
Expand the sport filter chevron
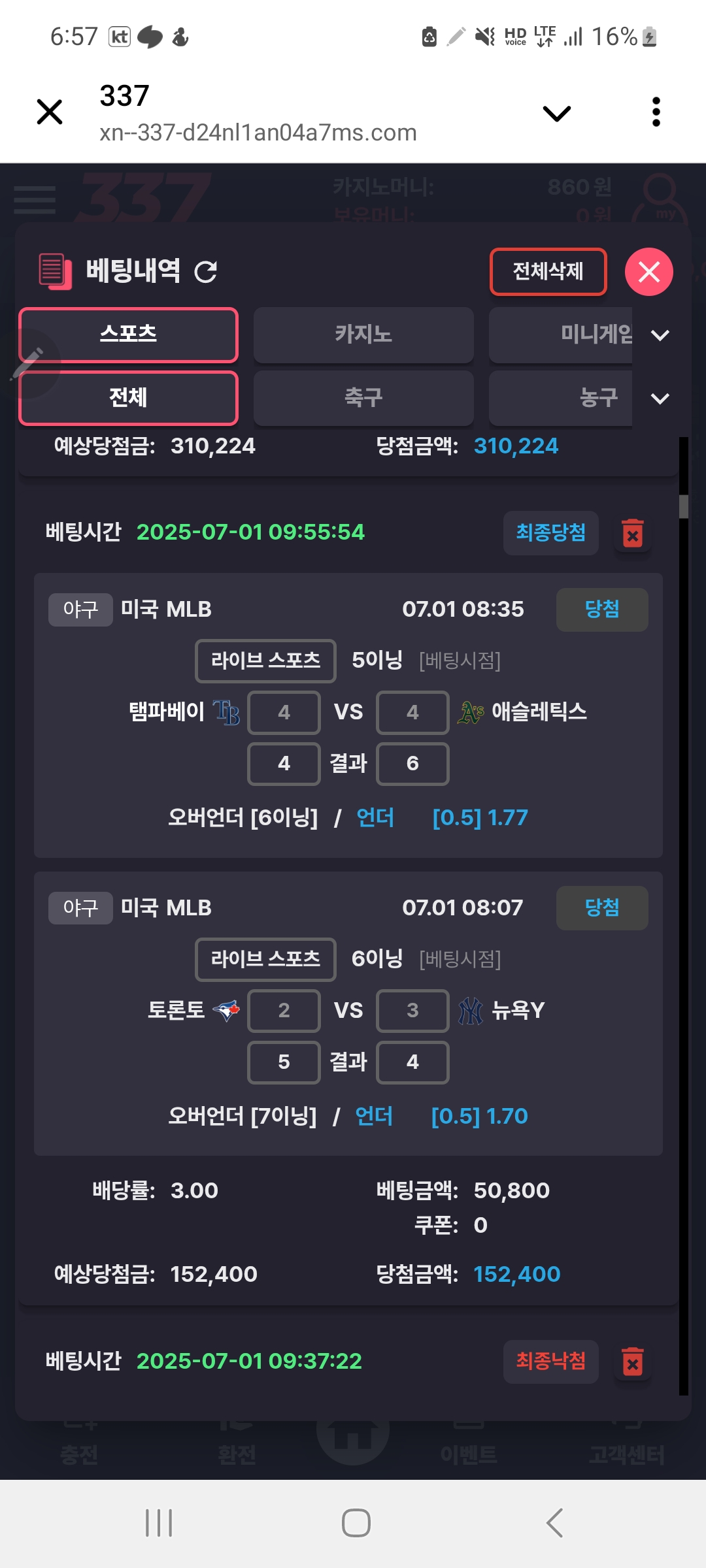[660, 399]
